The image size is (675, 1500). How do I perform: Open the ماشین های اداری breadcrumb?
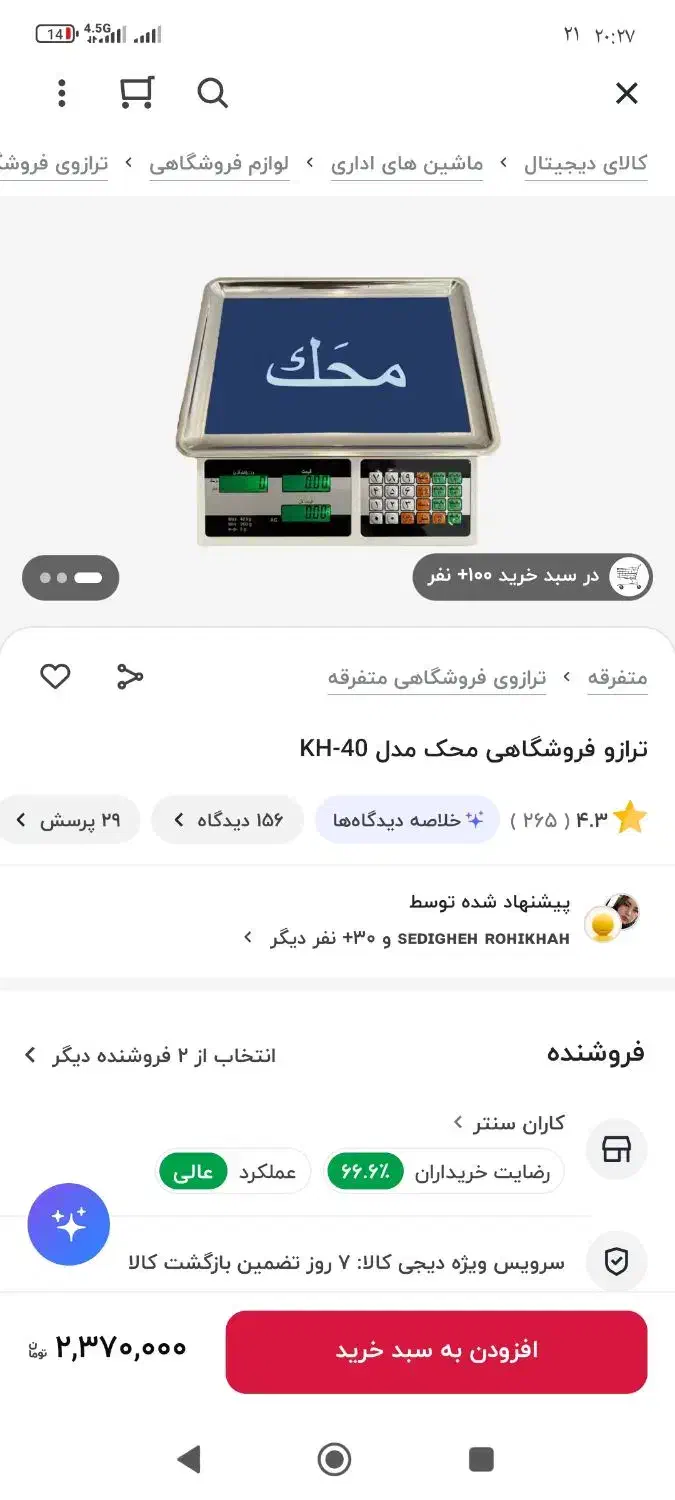407,164
